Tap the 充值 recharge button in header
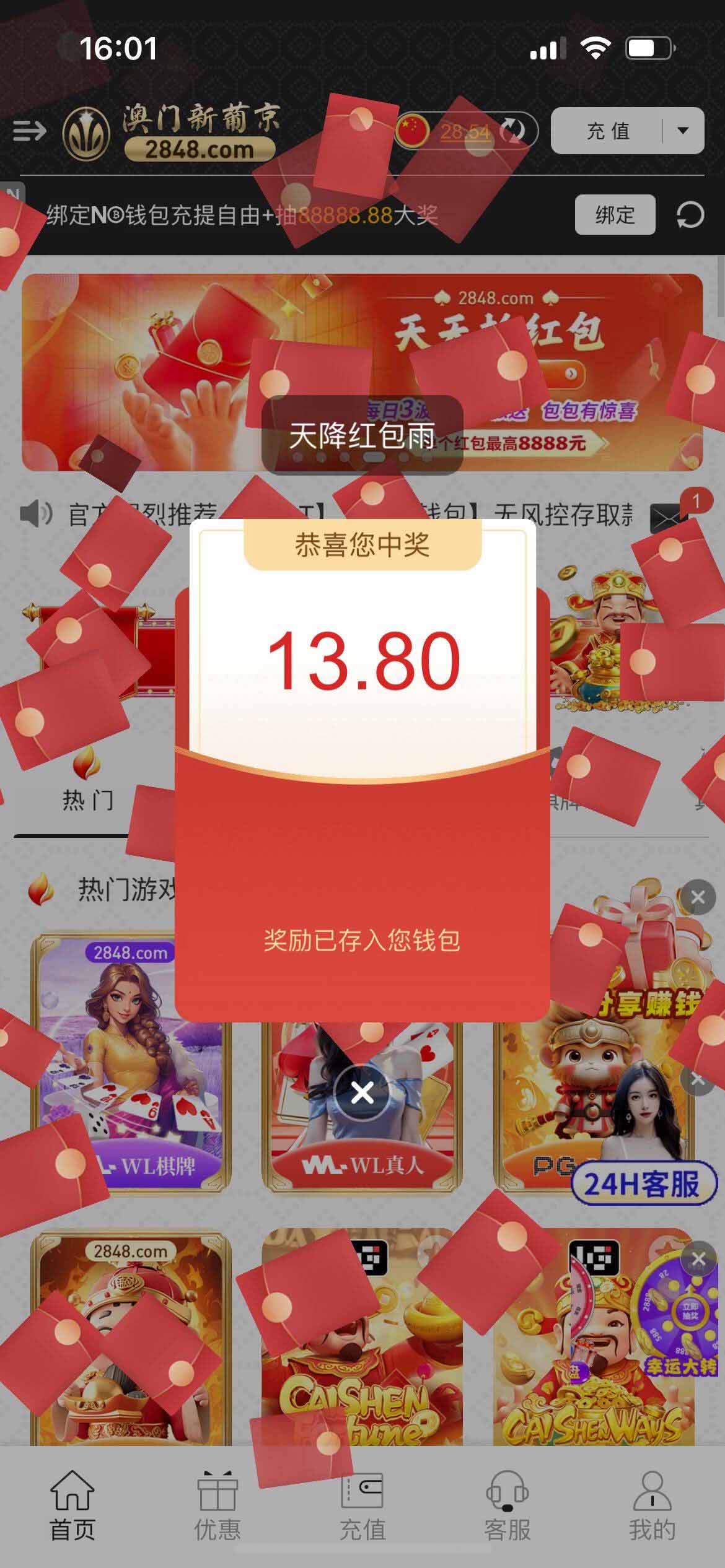 tap(607, 131)
